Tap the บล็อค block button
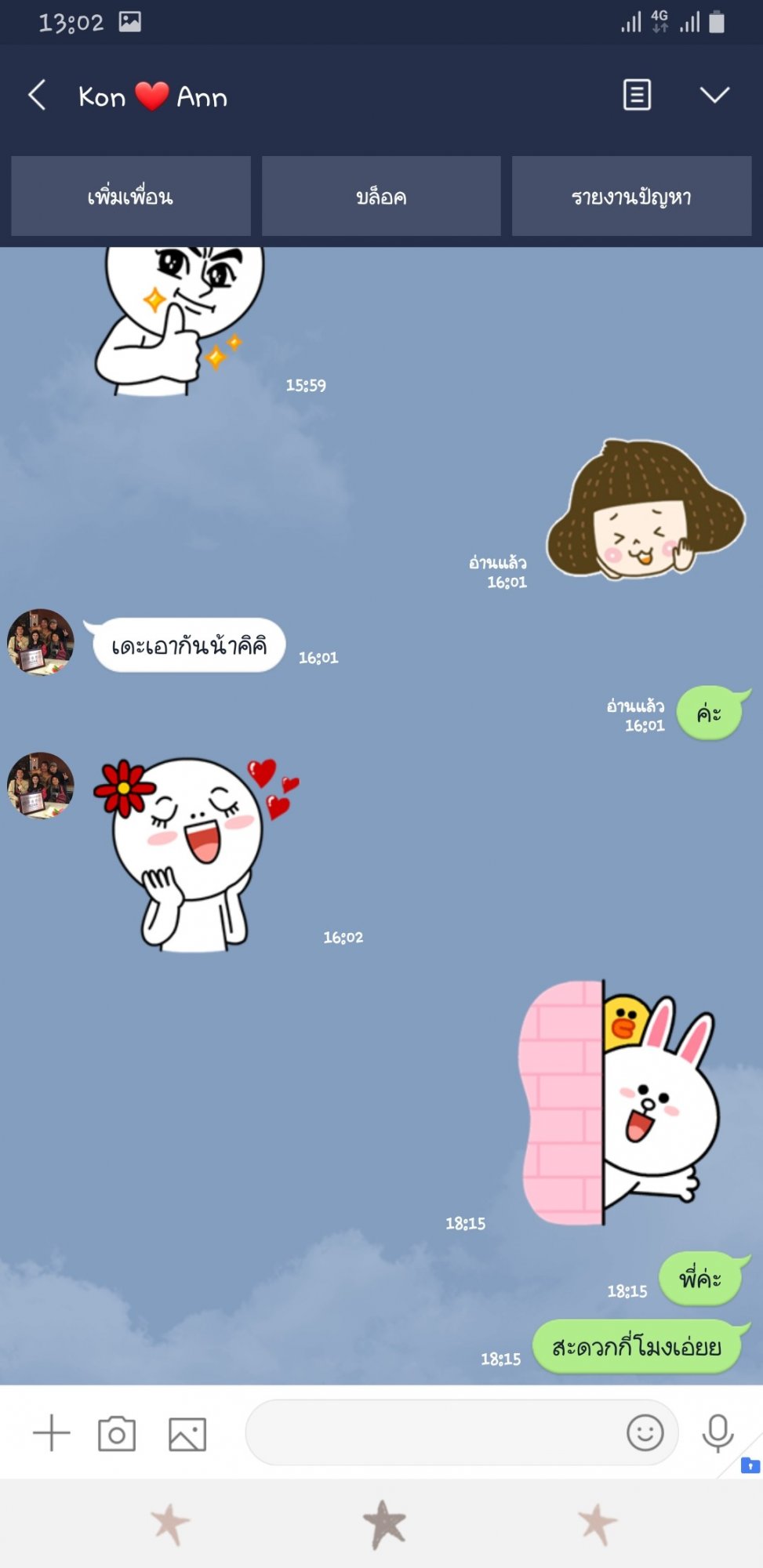The image size is (763, 1568). [381, 196]
